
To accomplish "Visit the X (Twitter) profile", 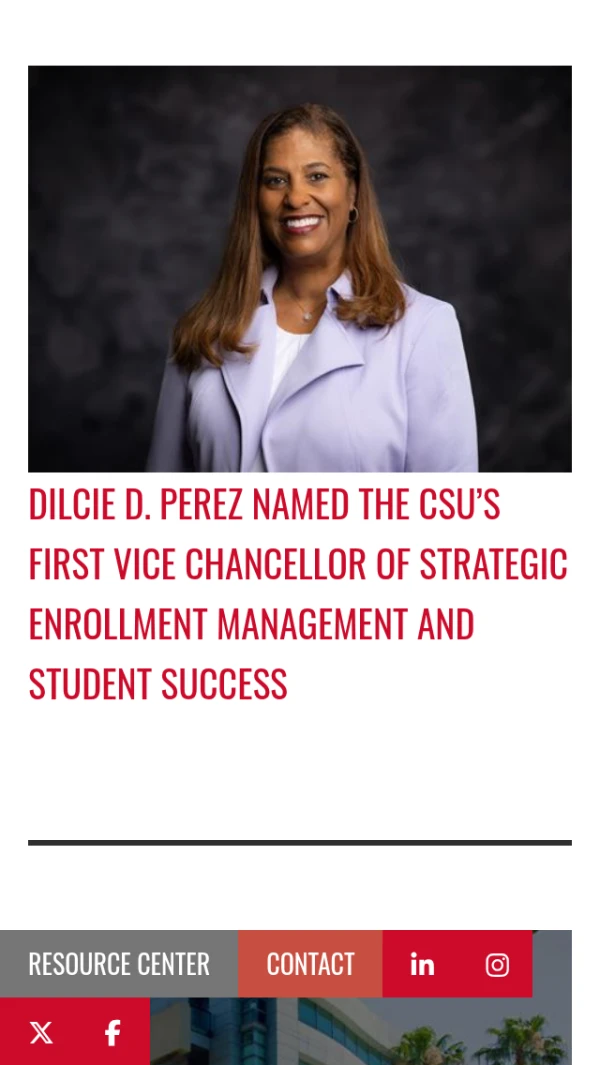I will click(x=41, y=1033).
